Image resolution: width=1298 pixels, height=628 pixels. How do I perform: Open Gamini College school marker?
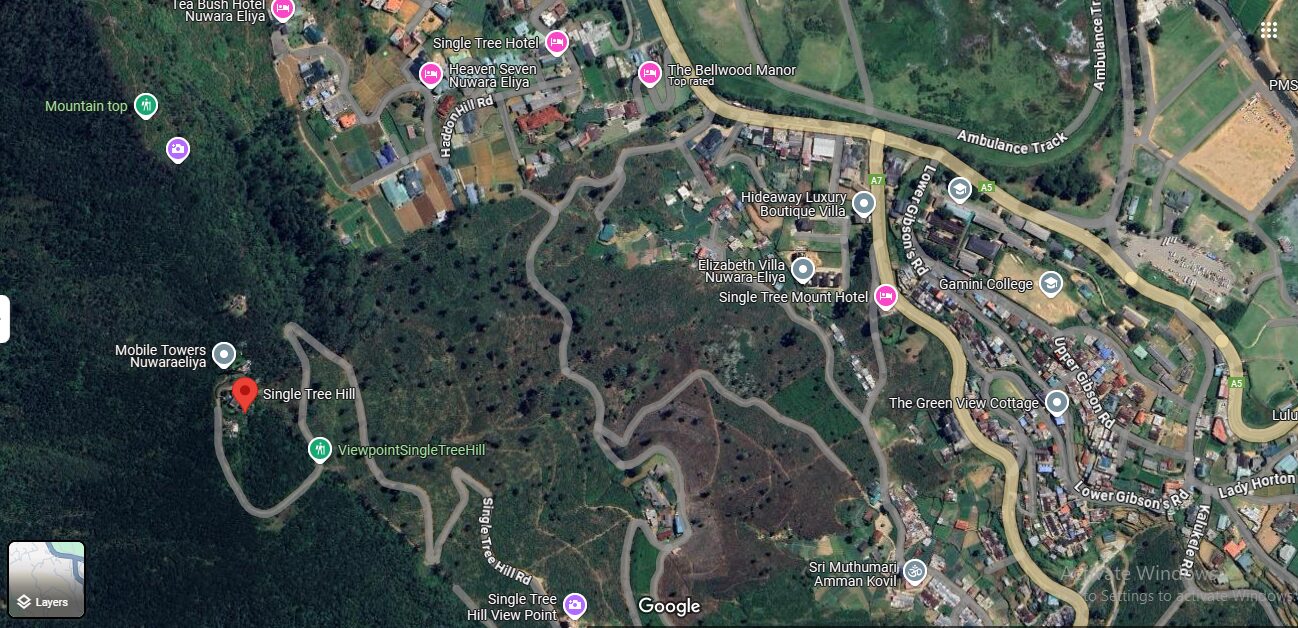pos(1050,284)
